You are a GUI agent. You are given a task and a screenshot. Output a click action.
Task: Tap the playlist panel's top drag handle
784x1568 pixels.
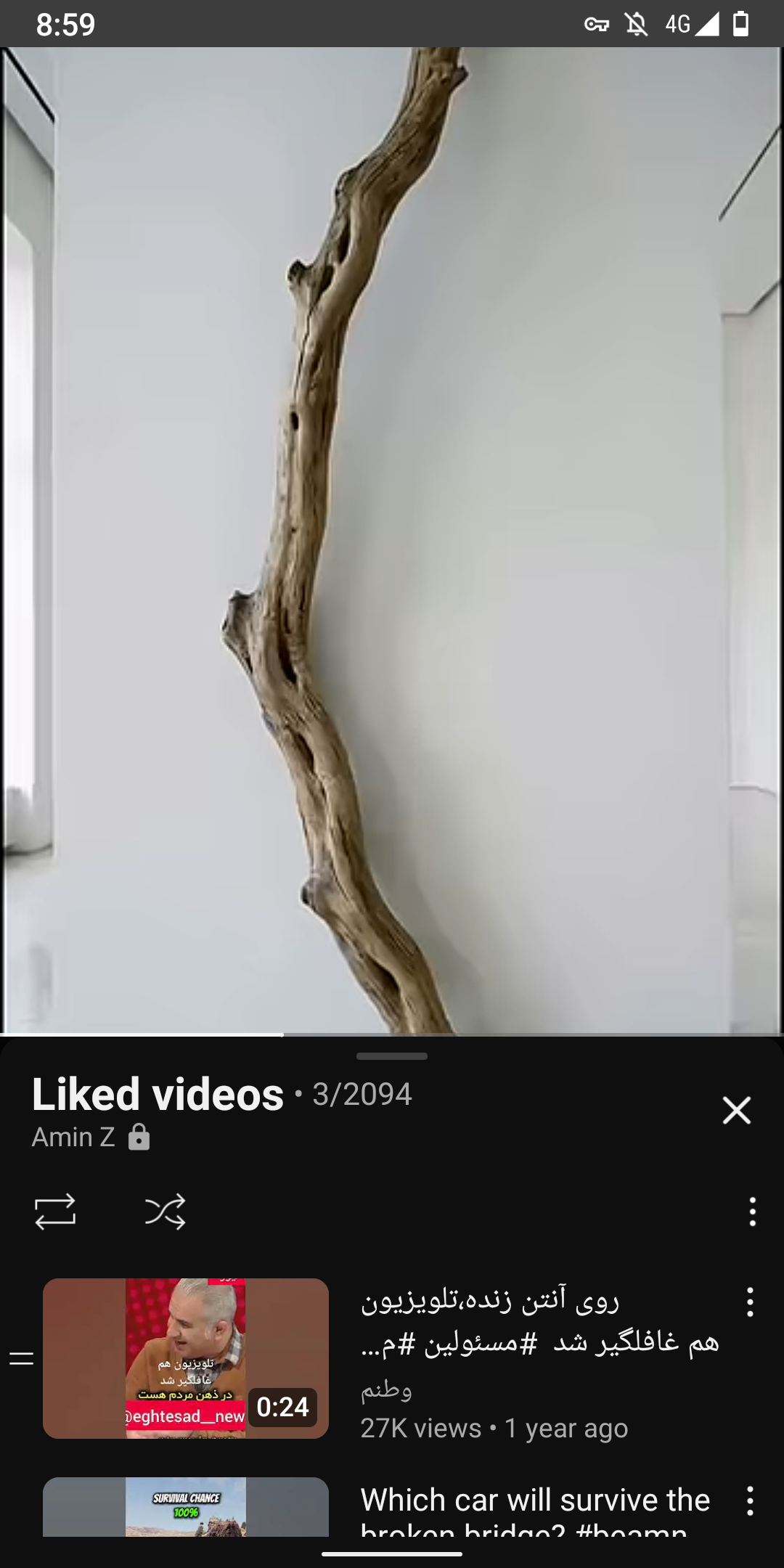(392, 1056)
